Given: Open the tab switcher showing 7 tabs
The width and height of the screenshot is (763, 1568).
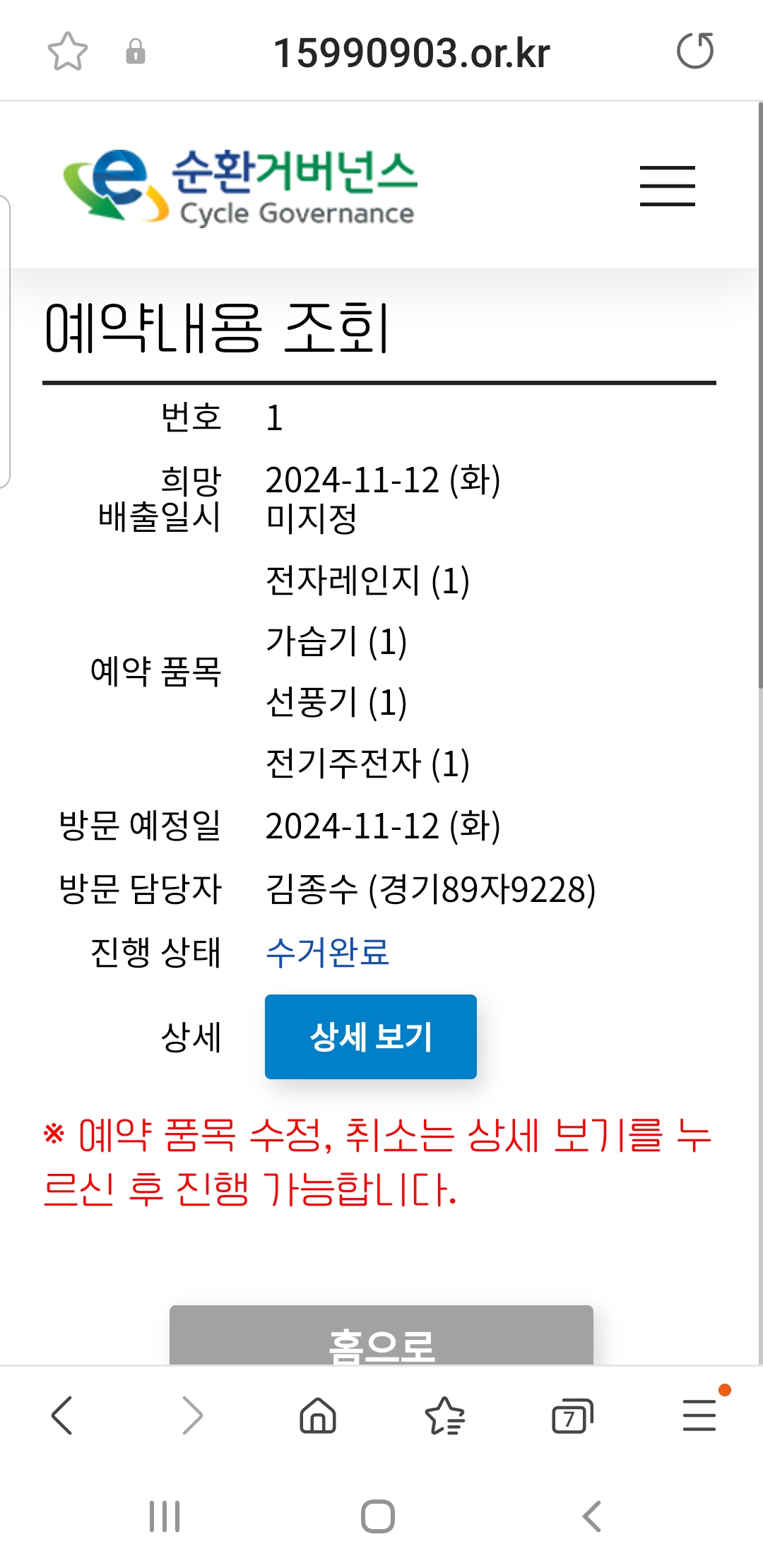Looking at the screenshot, I should (572, 1415).
